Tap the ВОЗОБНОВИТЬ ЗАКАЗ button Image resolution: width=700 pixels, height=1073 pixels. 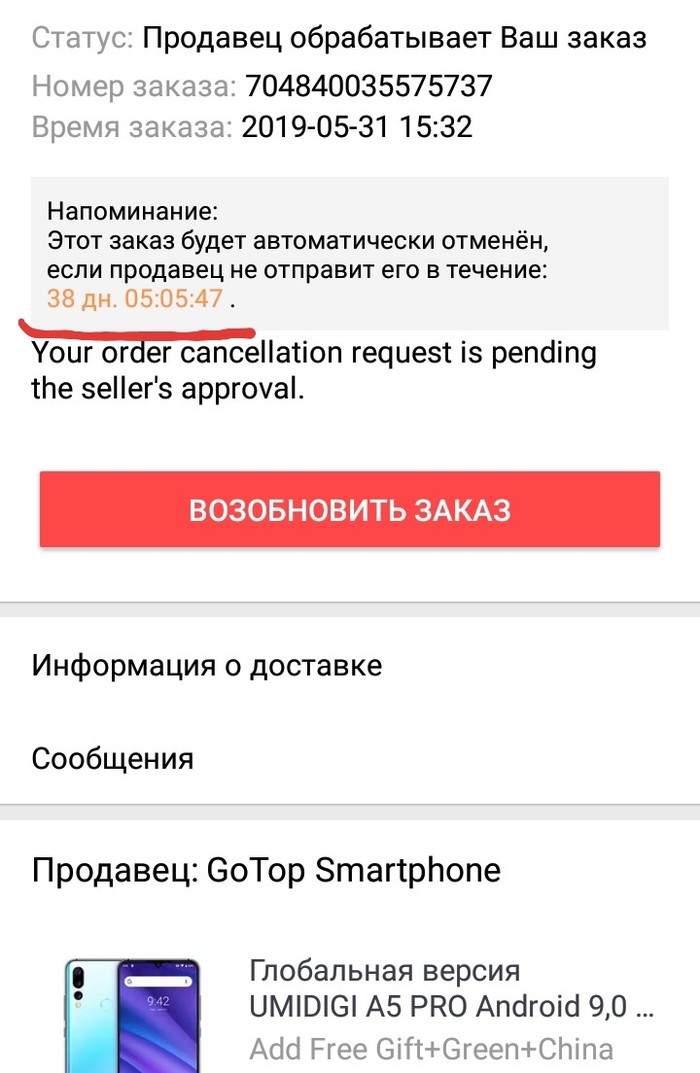pyautogui.click(x=350, y=509)
